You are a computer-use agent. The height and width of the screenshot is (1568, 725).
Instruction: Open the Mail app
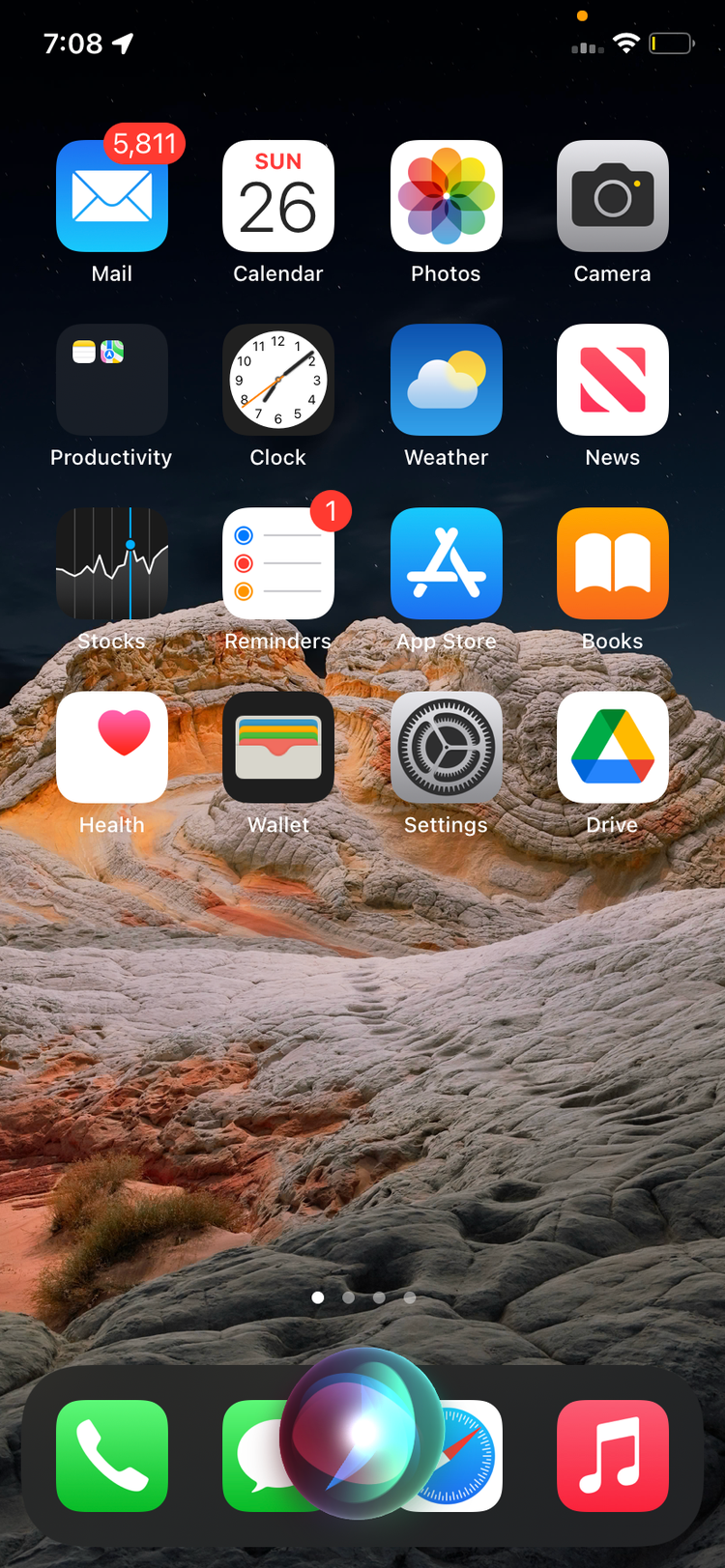pos(111,195)
